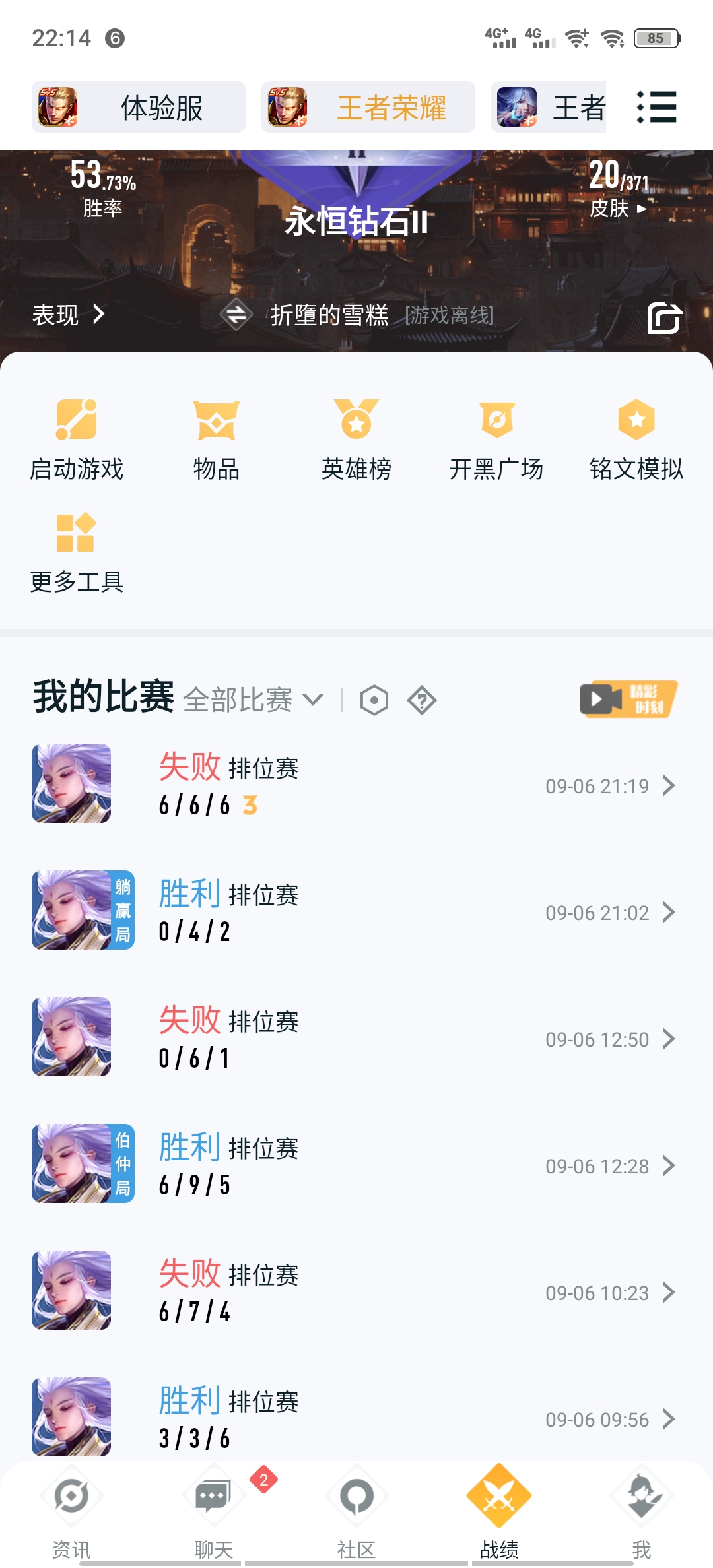Show 更多工具

pyautogui.click(x=77, y=553)
